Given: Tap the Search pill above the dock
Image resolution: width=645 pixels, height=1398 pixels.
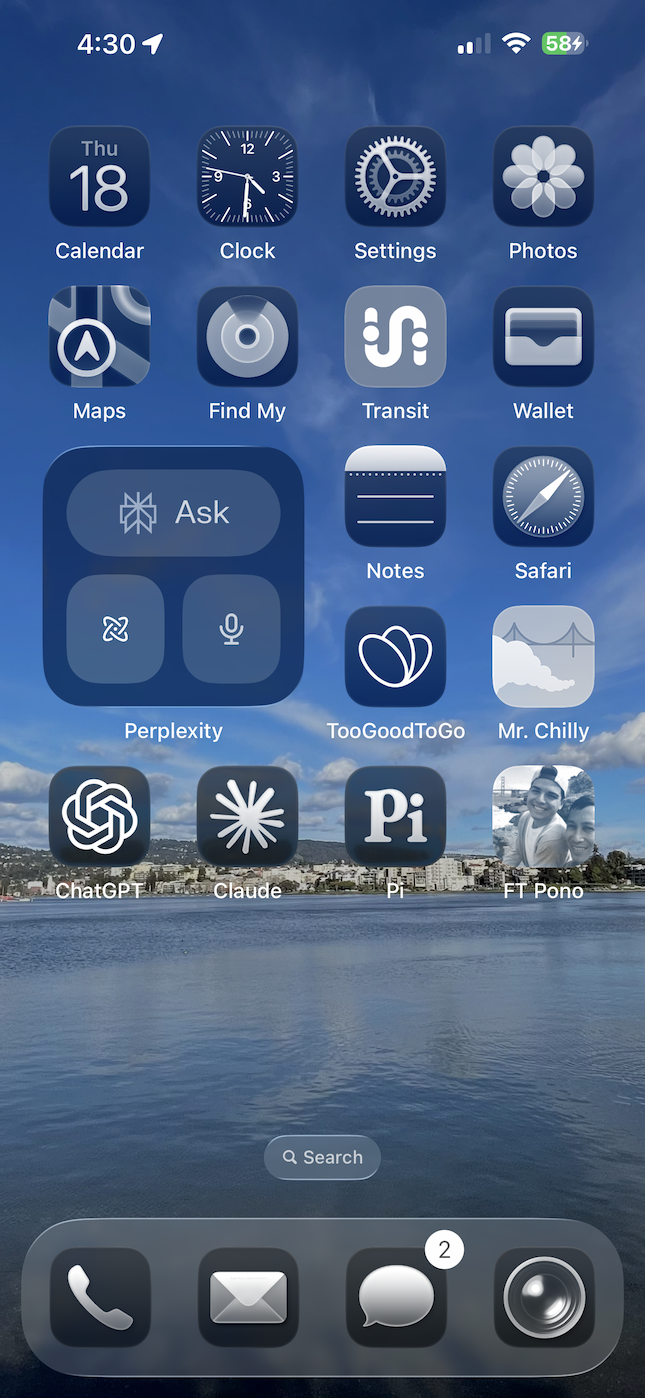Looking at the screenshot, I should pos(322,1157).
